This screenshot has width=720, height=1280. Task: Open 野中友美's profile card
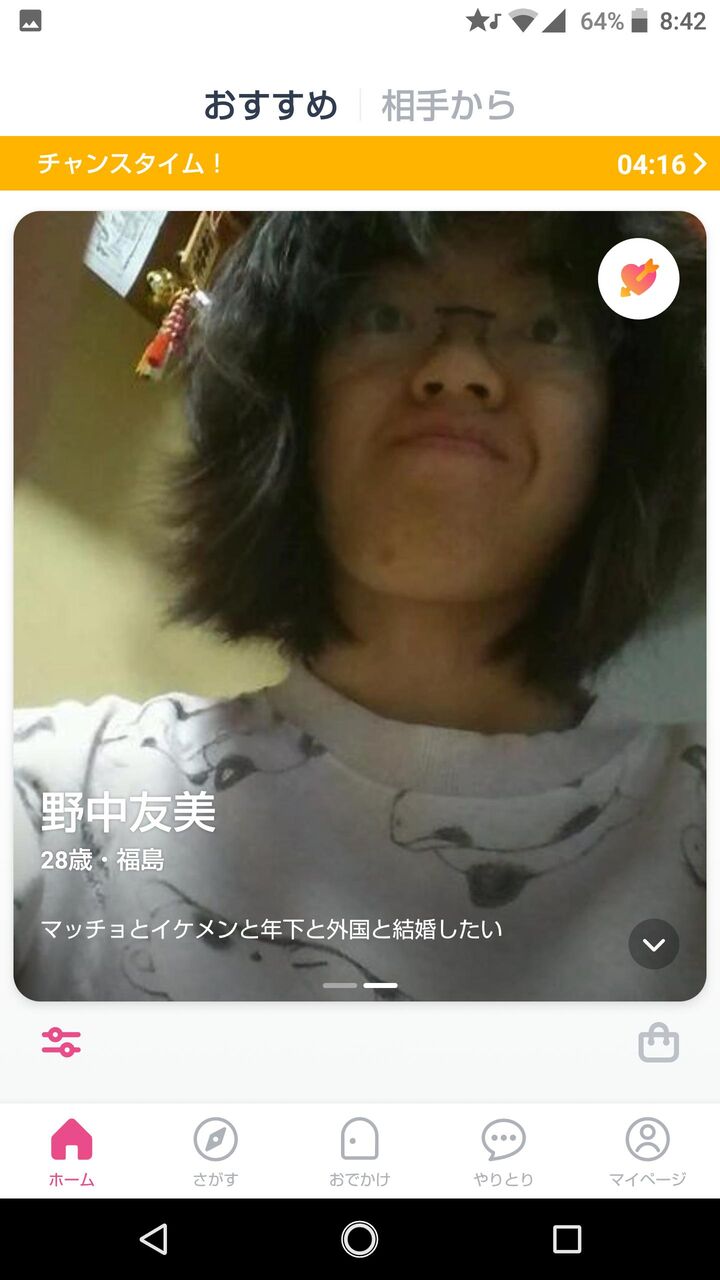[360, 606]
